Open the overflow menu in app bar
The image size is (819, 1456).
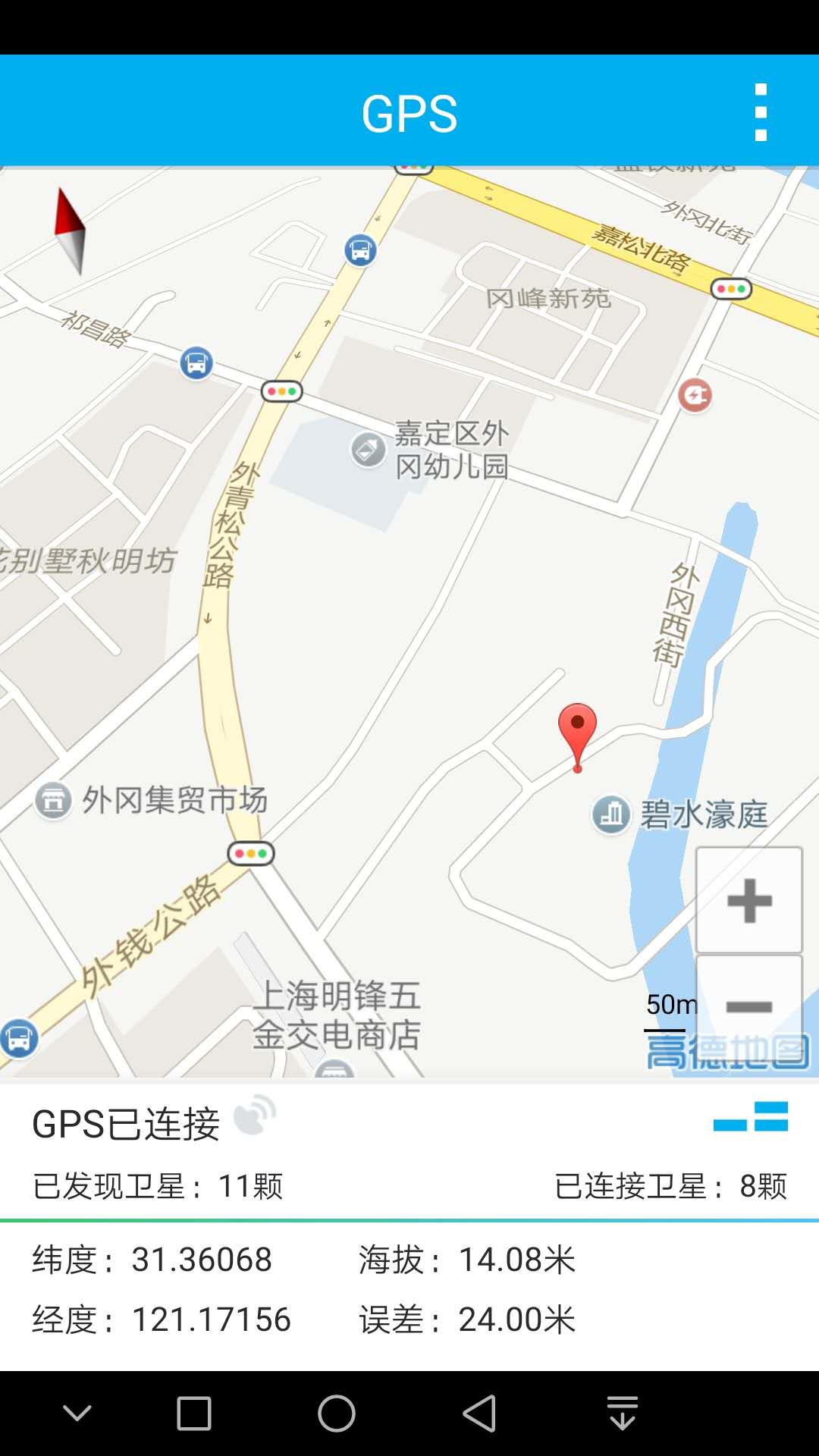tap(761, 113)
